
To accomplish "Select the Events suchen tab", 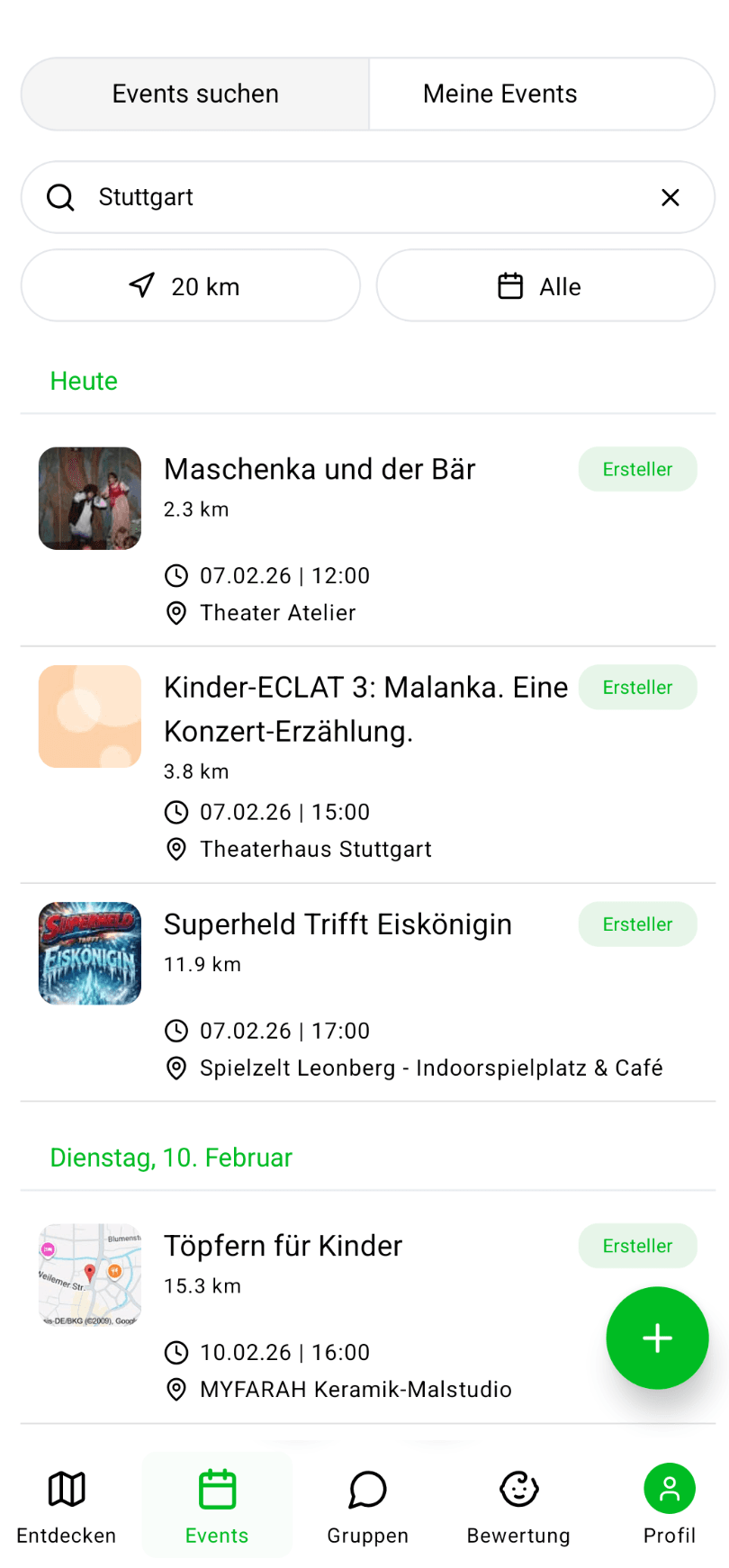I will click(x=194, y=93).
